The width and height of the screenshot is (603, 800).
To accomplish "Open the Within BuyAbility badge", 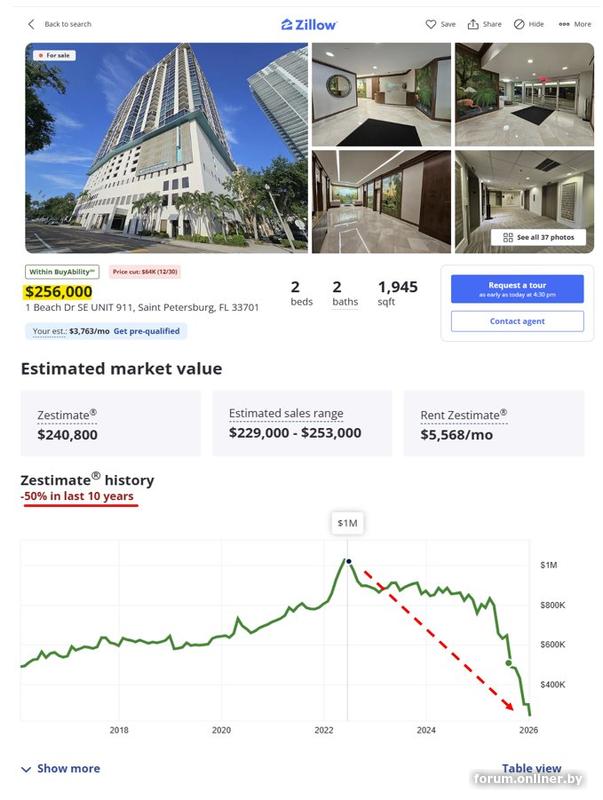I will tap(62, 271).
